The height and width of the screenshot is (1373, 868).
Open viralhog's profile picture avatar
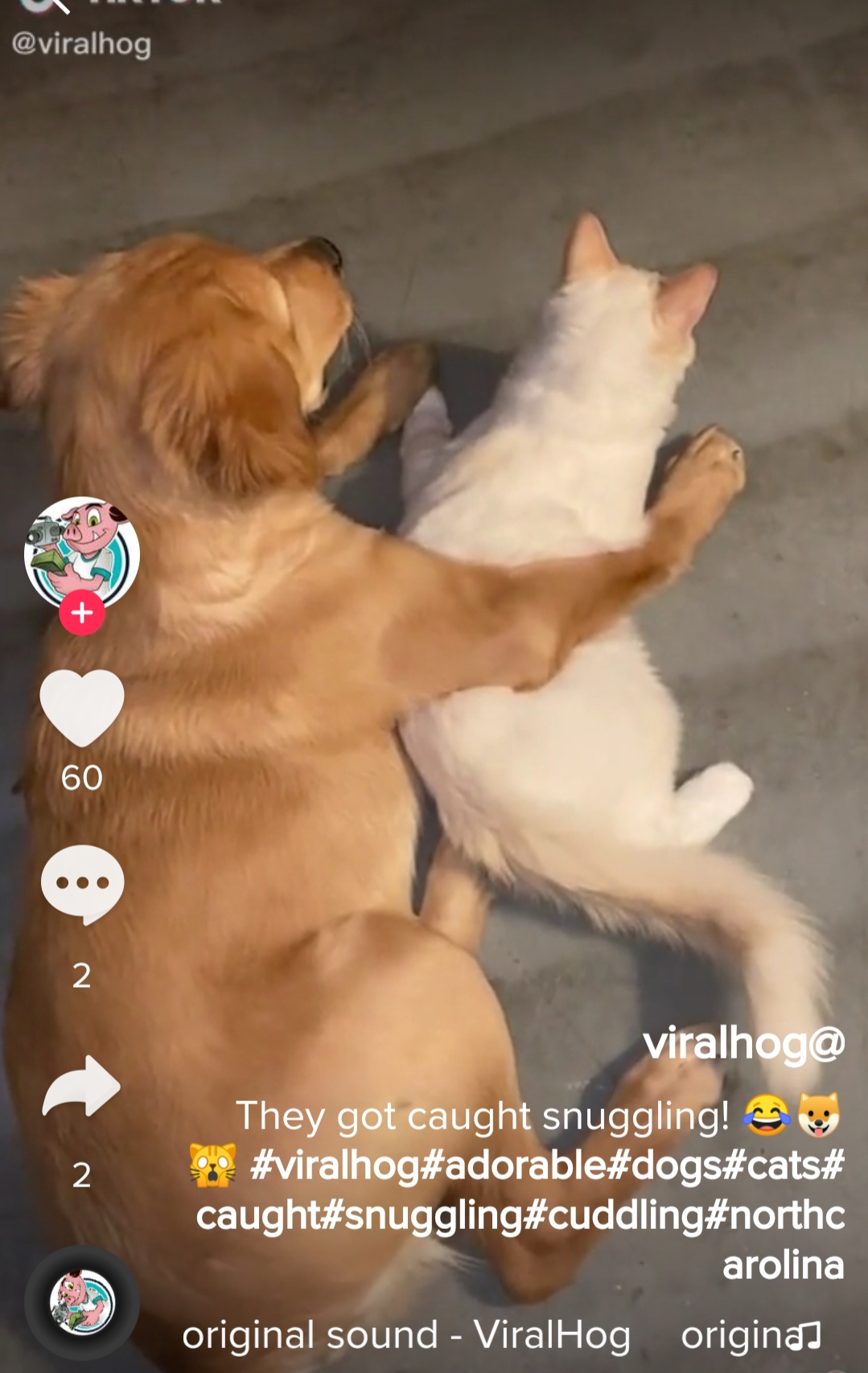[82, 552]
